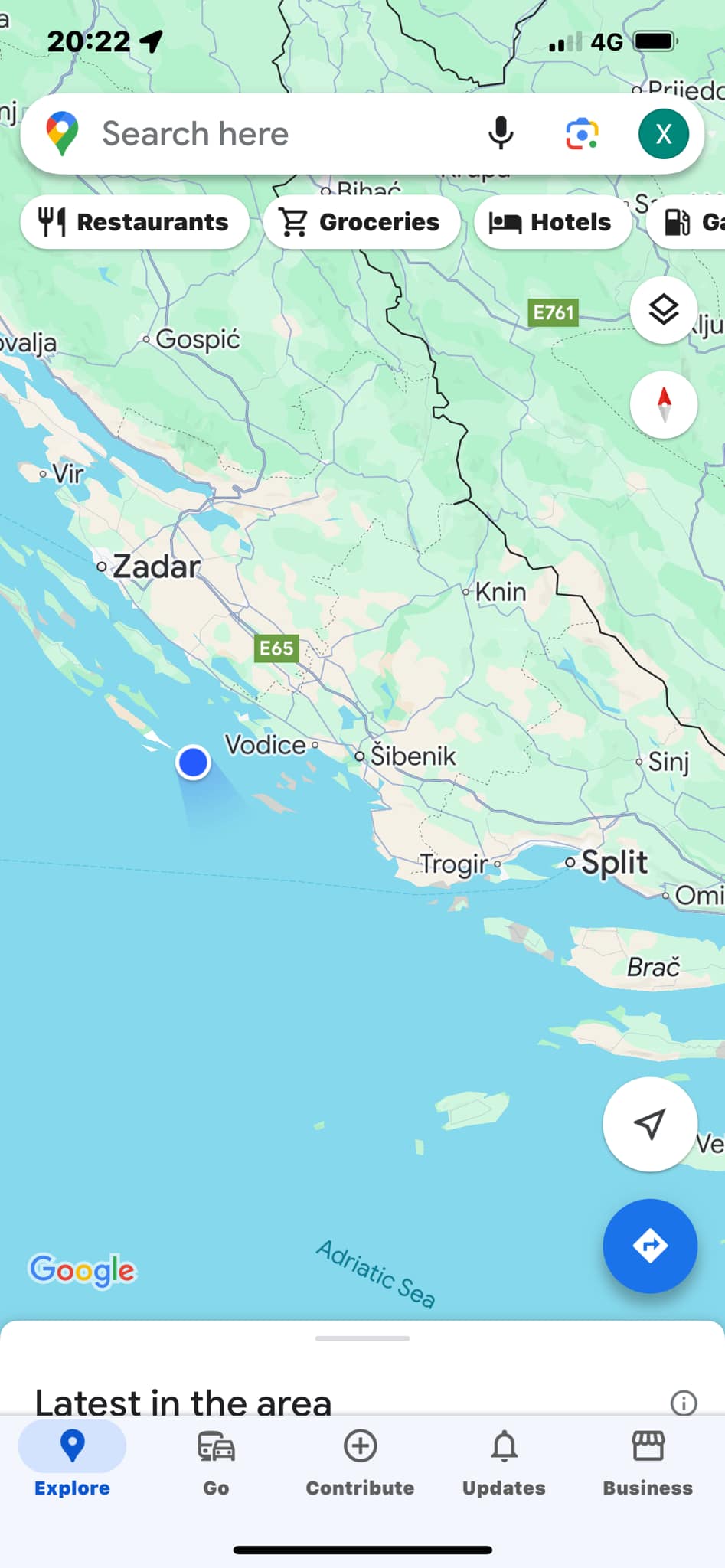View info about Latest in the area
The height and width of the screenshot is (1568, 725).
pos(683,1403)
